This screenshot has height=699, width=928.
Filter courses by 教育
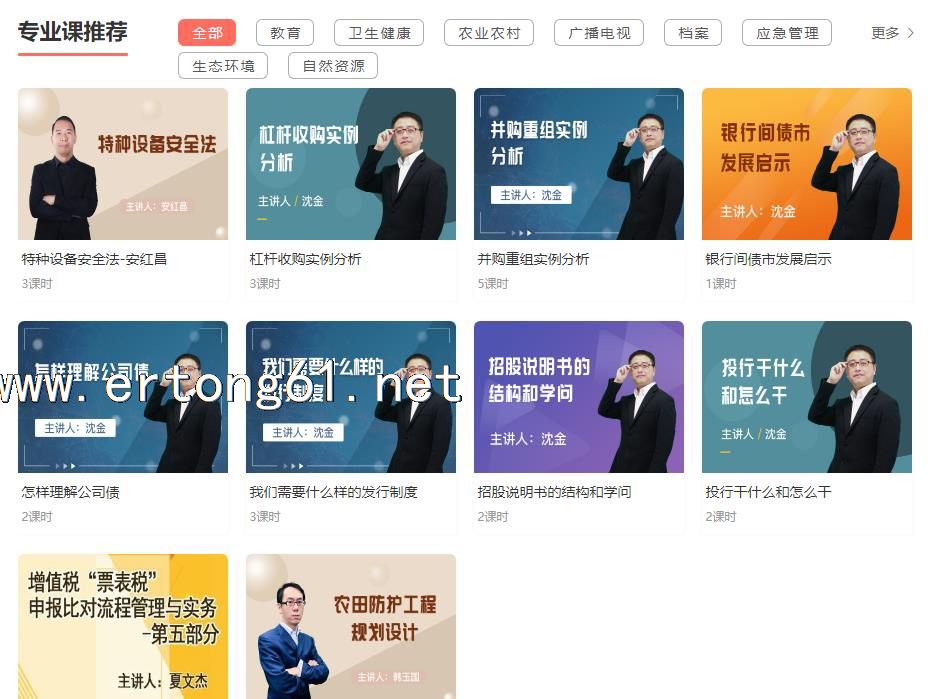click(x=285, y=33)
